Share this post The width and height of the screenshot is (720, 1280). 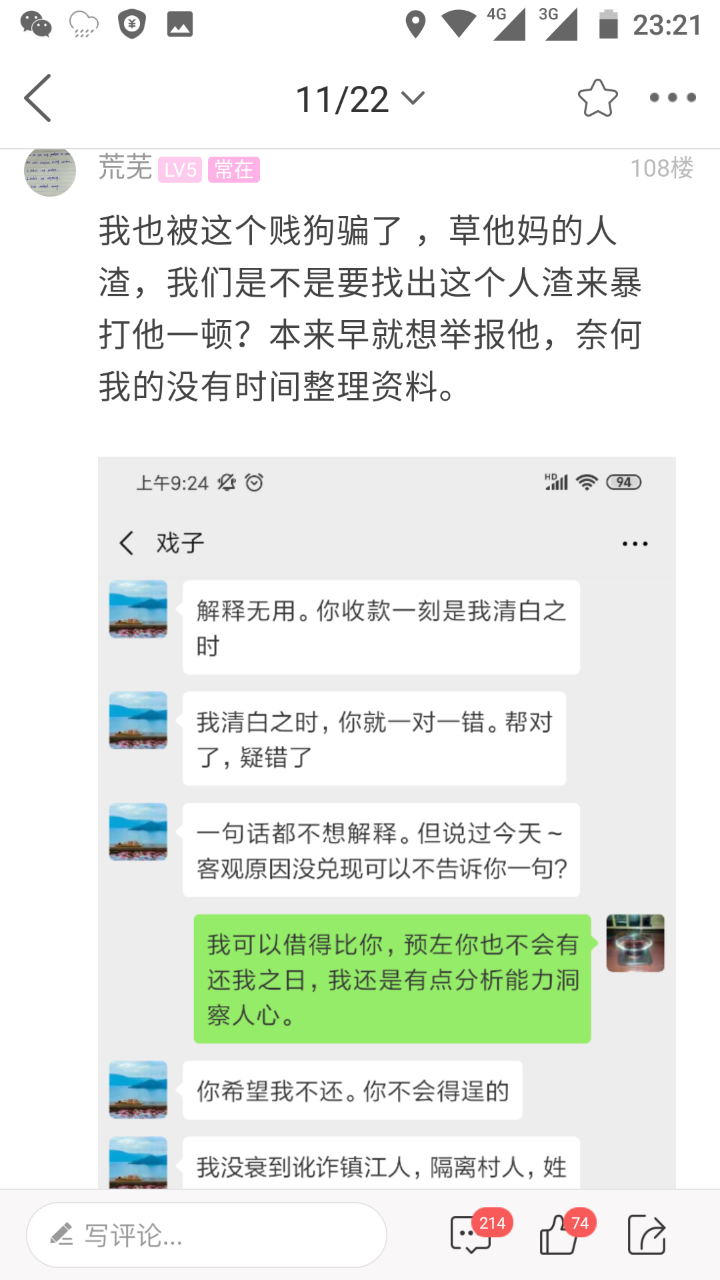pos(647,1235)
